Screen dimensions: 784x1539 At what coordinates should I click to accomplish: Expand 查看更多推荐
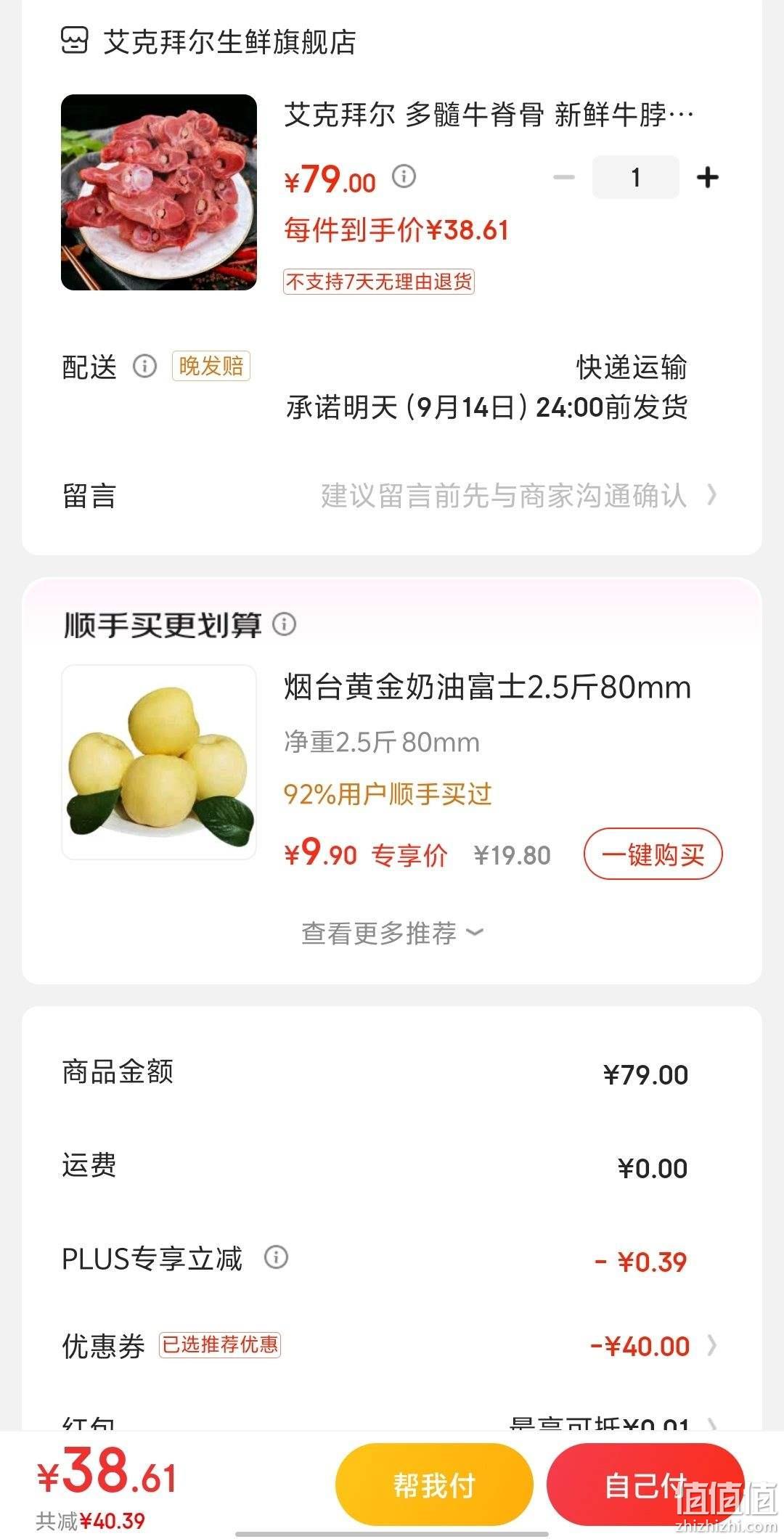[x=392, y=933]
